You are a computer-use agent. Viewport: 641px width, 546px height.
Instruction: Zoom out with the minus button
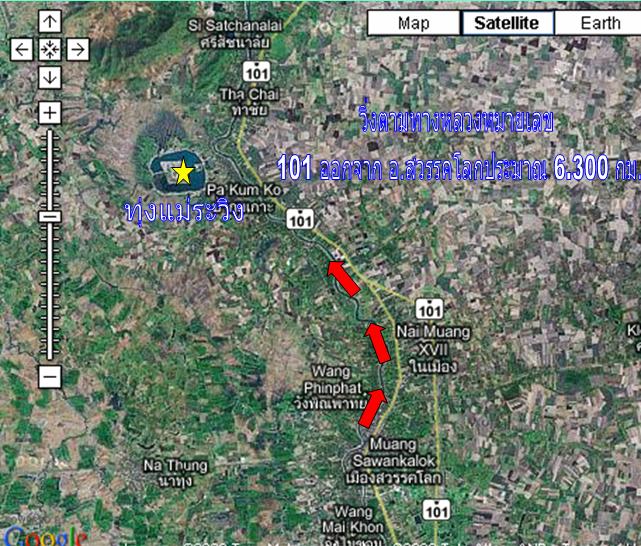coord(50,377)
